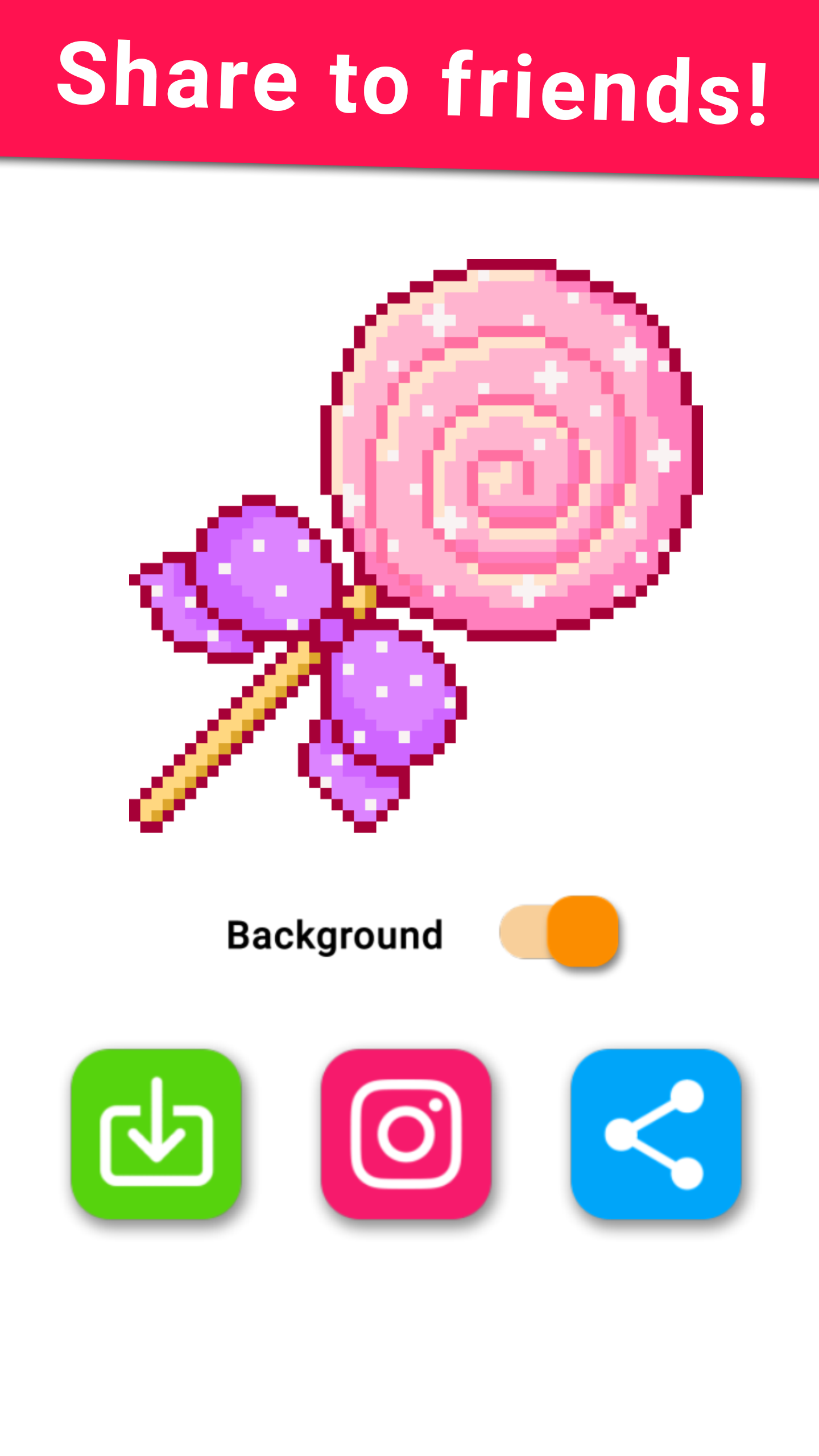This screenshot has height=1456, width=819.
Task: Save the lollipop picture with the green download button
Action: point(156,1134)
